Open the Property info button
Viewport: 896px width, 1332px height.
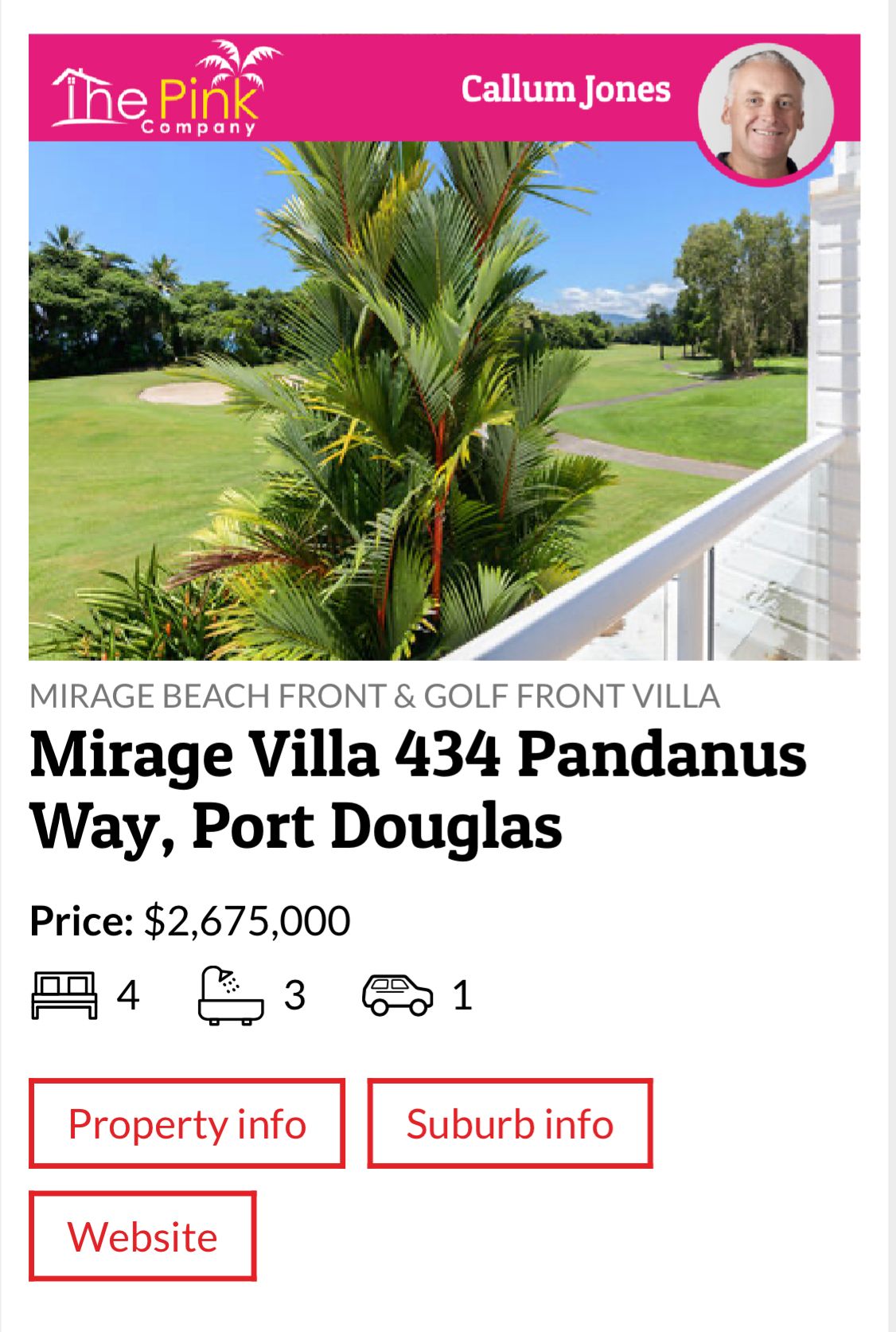tap(187, 1123)
